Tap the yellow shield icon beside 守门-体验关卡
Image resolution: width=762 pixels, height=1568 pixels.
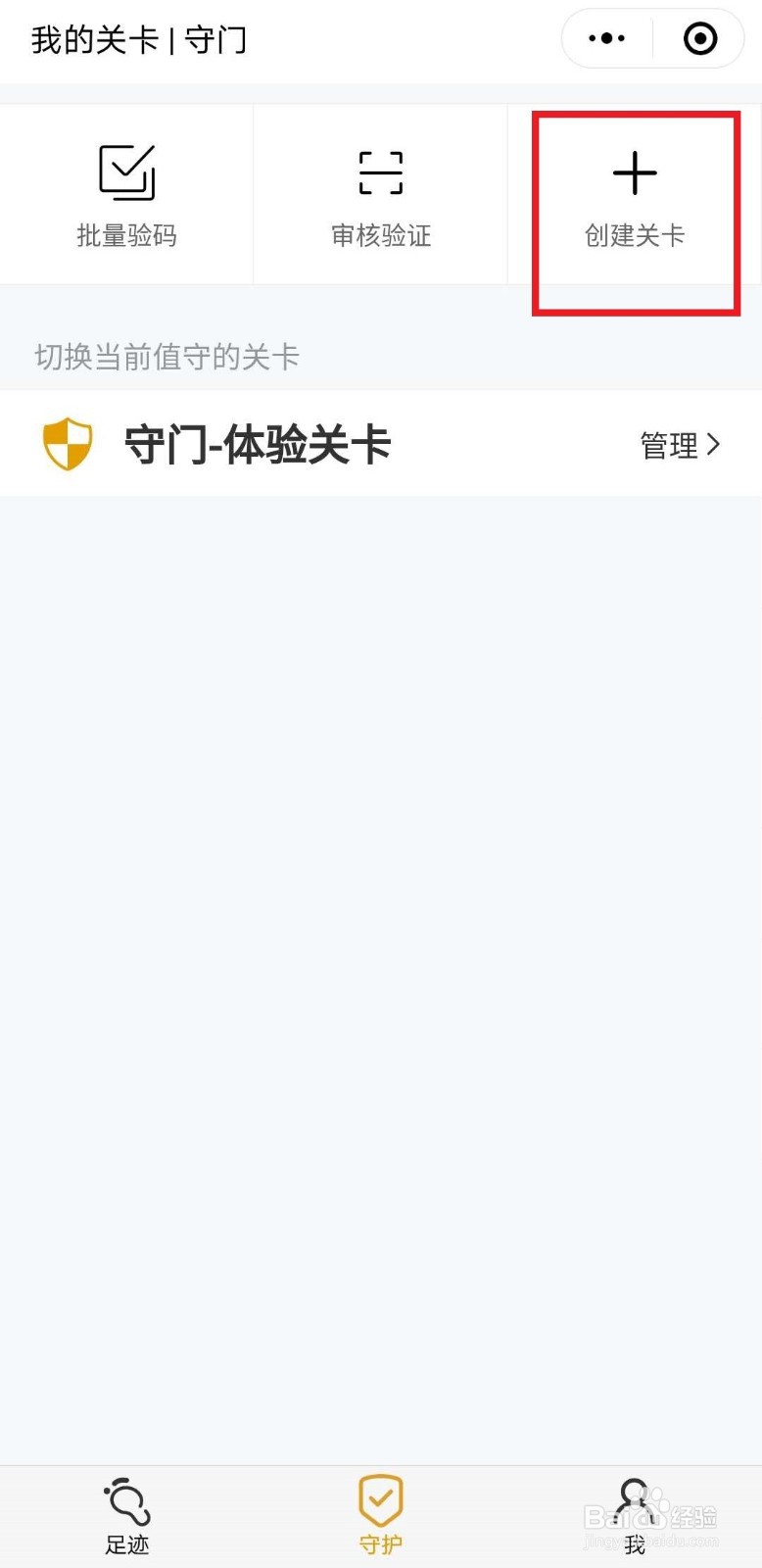[66, 443]
